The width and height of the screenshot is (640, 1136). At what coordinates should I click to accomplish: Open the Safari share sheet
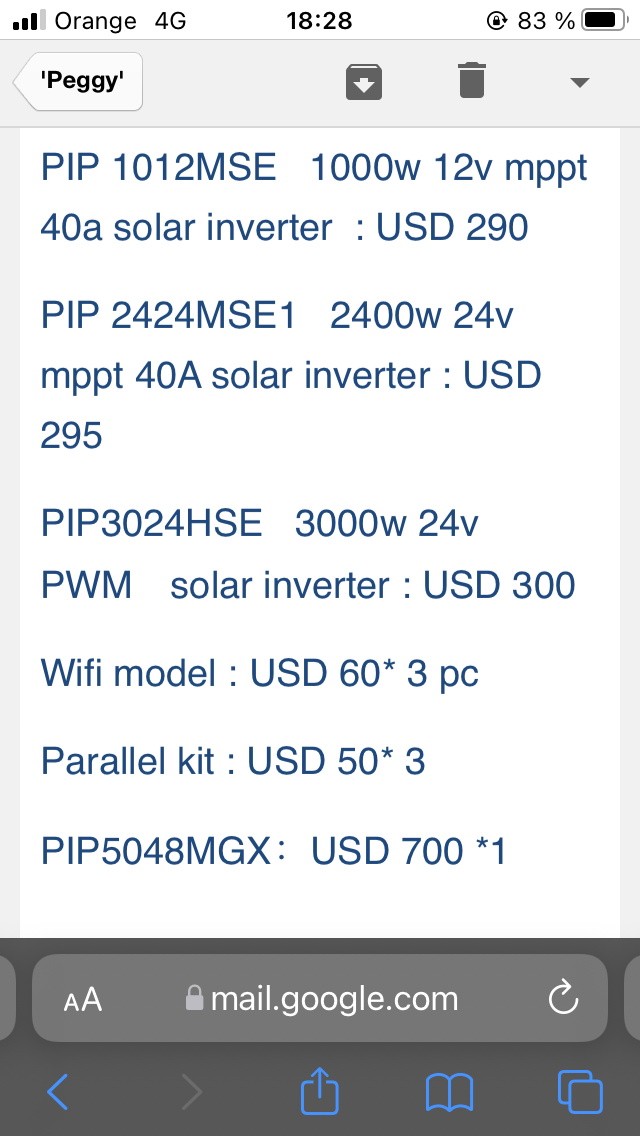tap(320, 1091)
